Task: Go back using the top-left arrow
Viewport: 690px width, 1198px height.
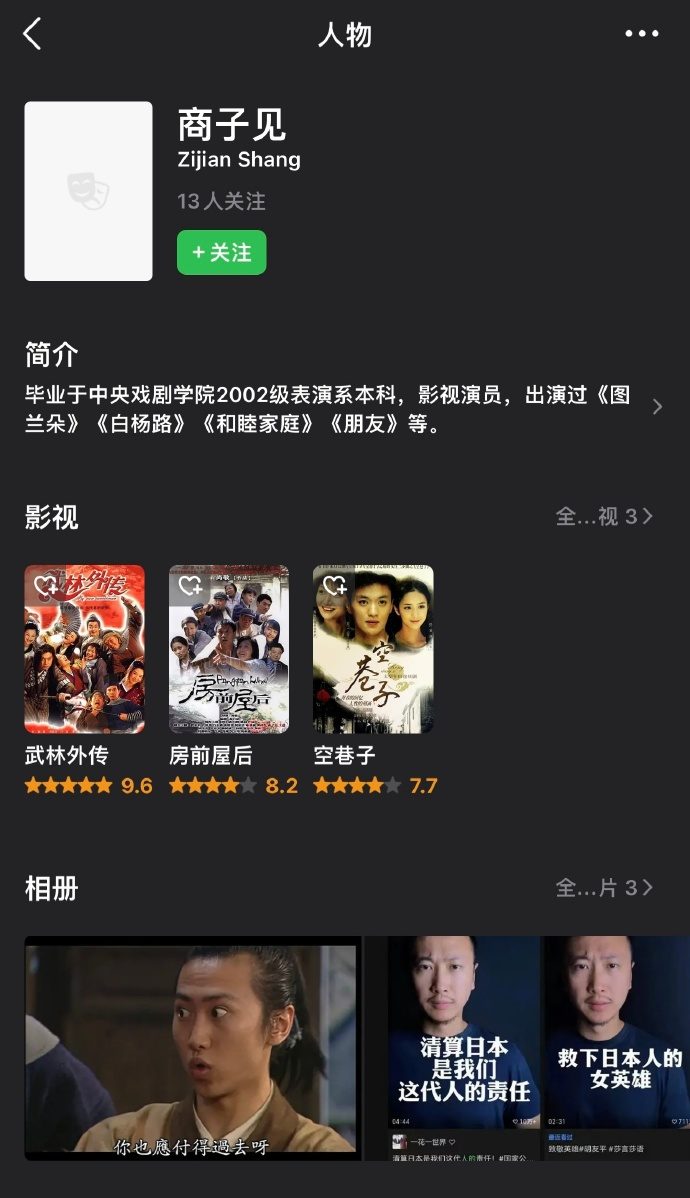Action: click(33, 34)
